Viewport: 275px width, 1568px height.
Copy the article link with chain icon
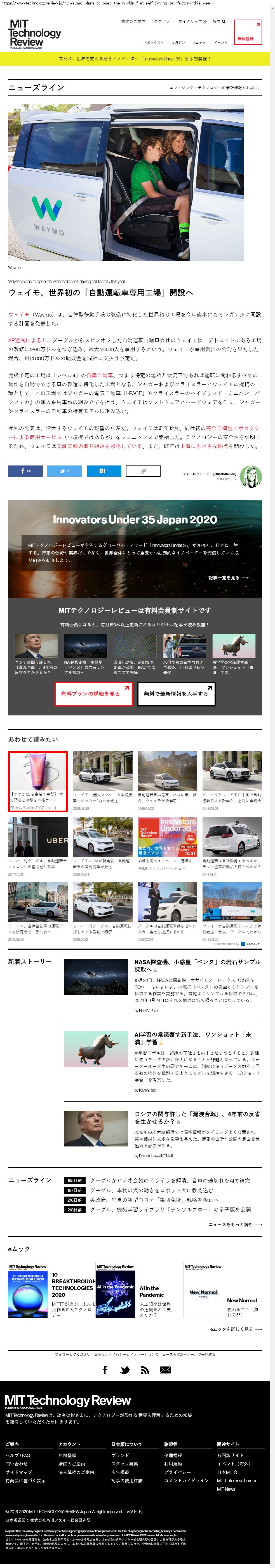(142, 471)
